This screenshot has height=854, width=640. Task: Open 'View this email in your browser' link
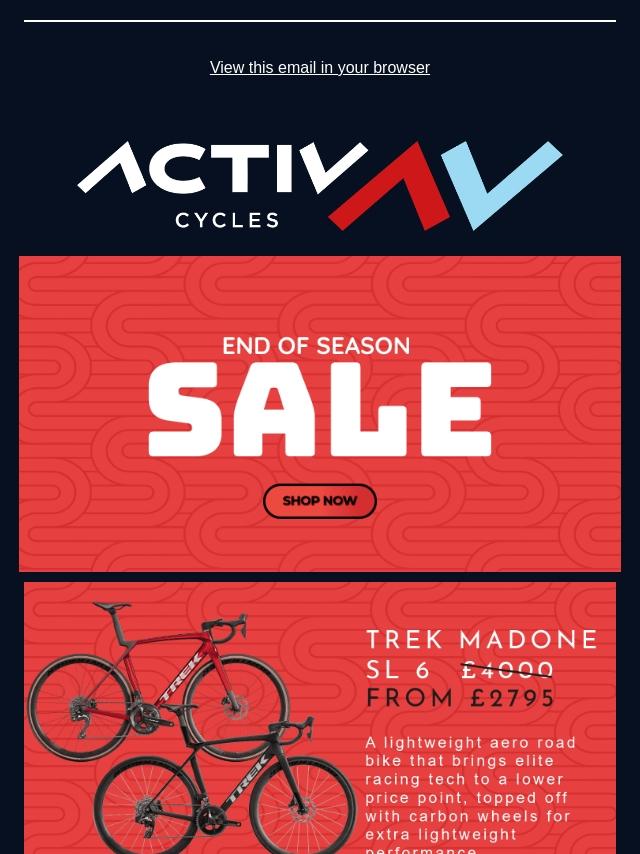pos(319,68)
